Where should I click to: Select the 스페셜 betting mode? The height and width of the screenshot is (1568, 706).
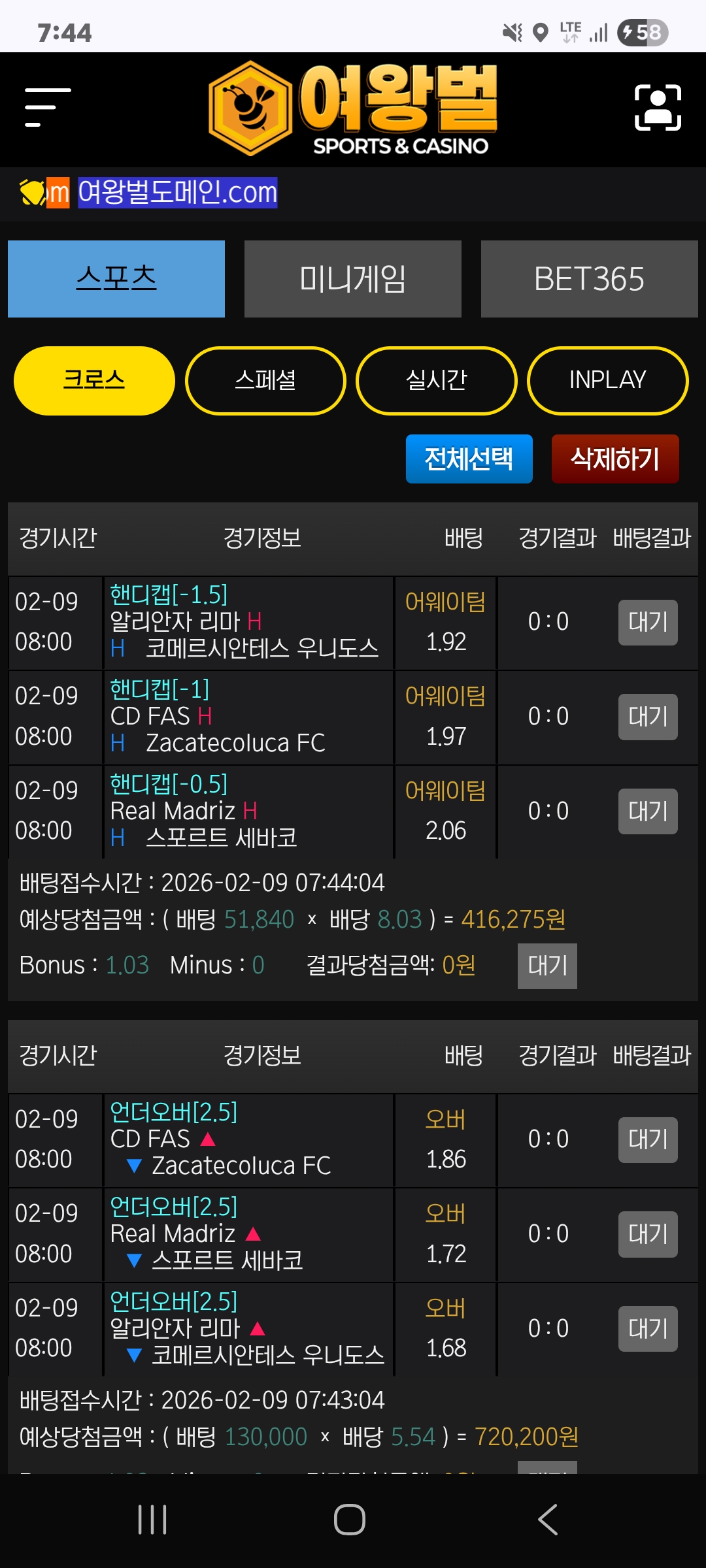[265, 380]
